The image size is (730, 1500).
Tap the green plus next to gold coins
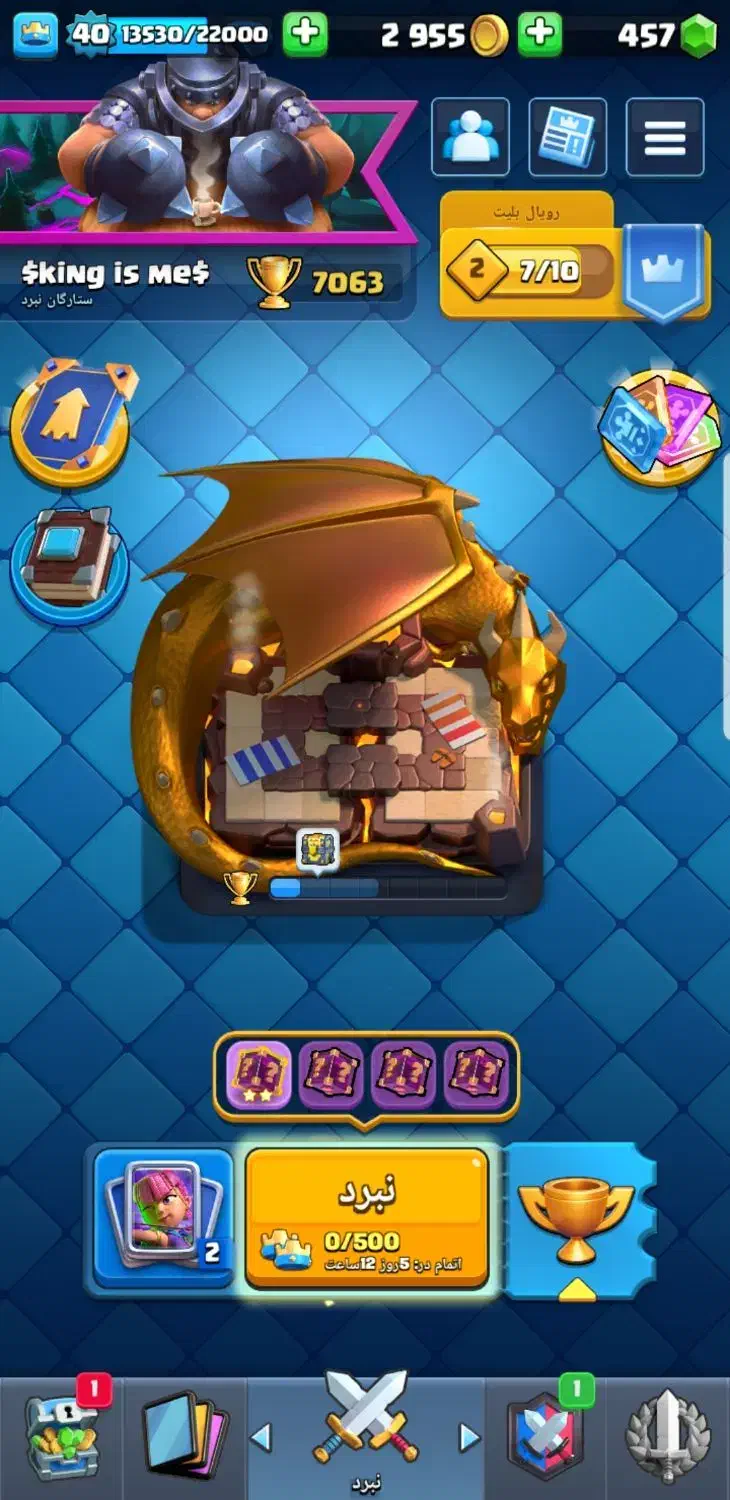click(x=540, y=35)
